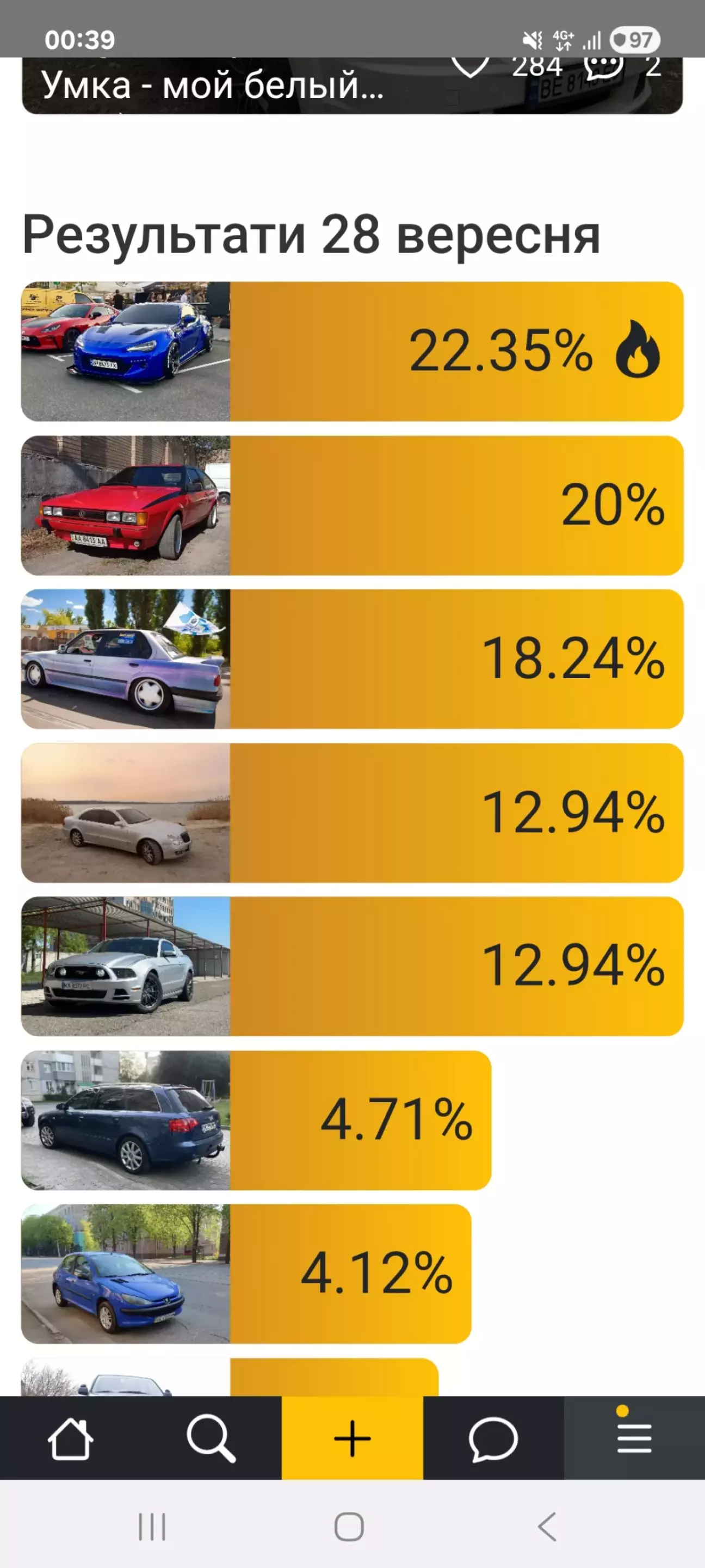This screenshot has height=1568, width=705.
Task: Open the messages tab
Action: (x=493, y=1438)
